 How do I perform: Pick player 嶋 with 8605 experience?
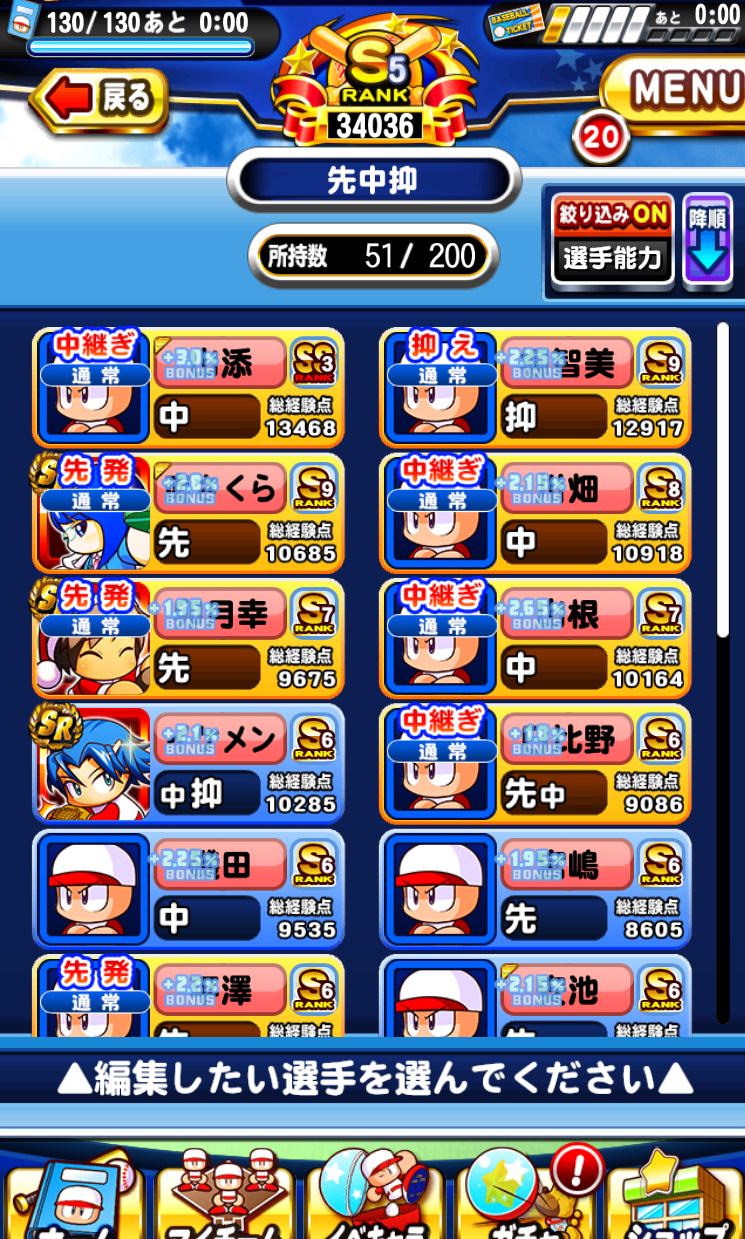tap(535, 888)
